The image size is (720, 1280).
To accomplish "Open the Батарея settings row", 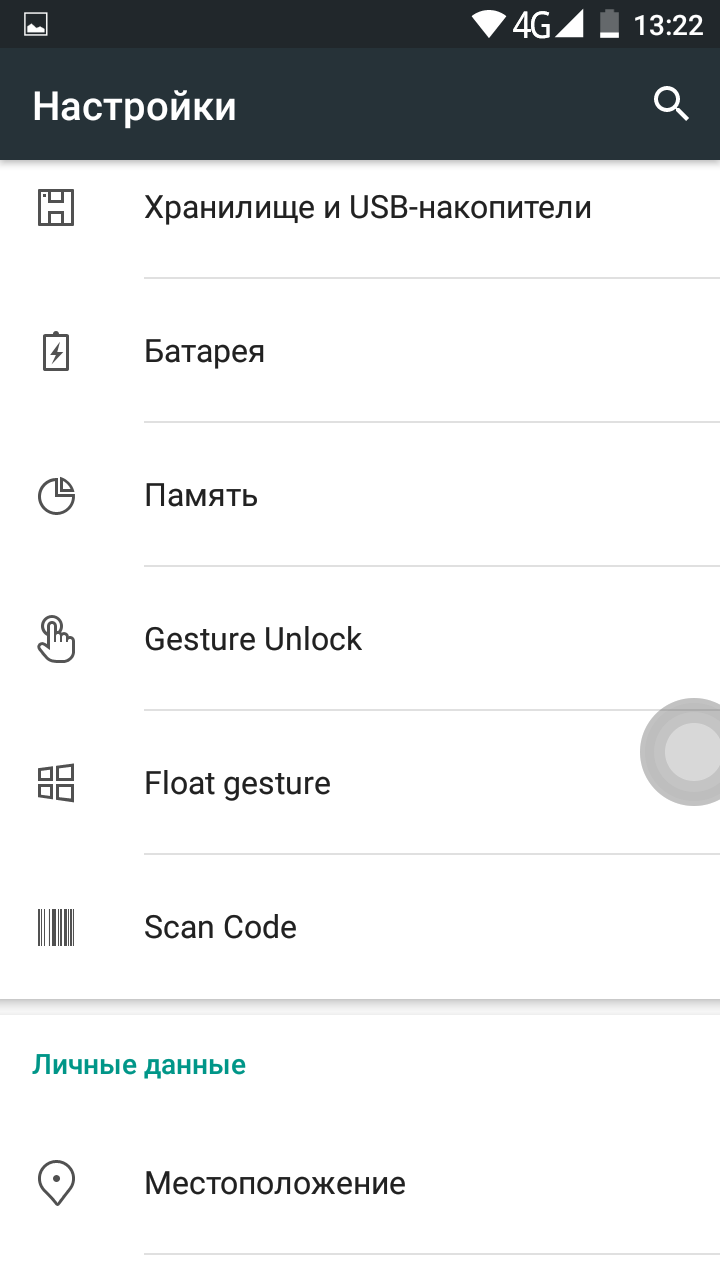I will click(360, 351).
